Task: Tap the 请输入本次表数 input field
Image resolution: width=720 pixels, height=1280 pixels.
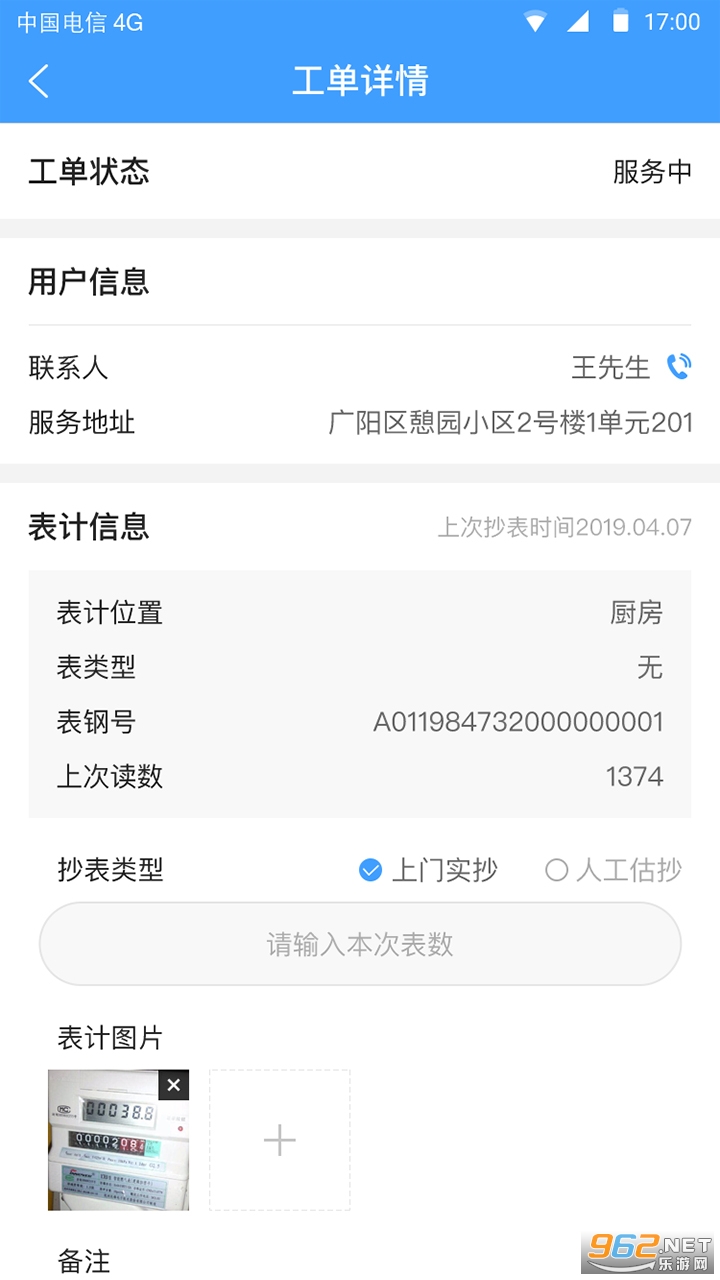Action: [360, 944]
